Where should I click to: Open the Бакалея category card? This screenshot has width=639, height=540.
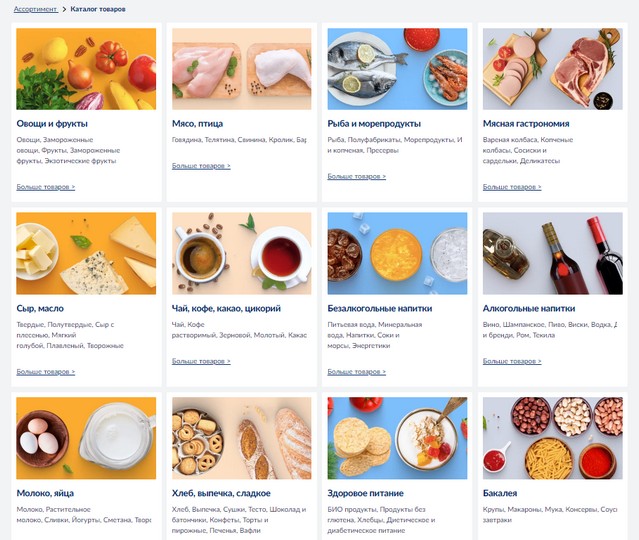(500, 493)
